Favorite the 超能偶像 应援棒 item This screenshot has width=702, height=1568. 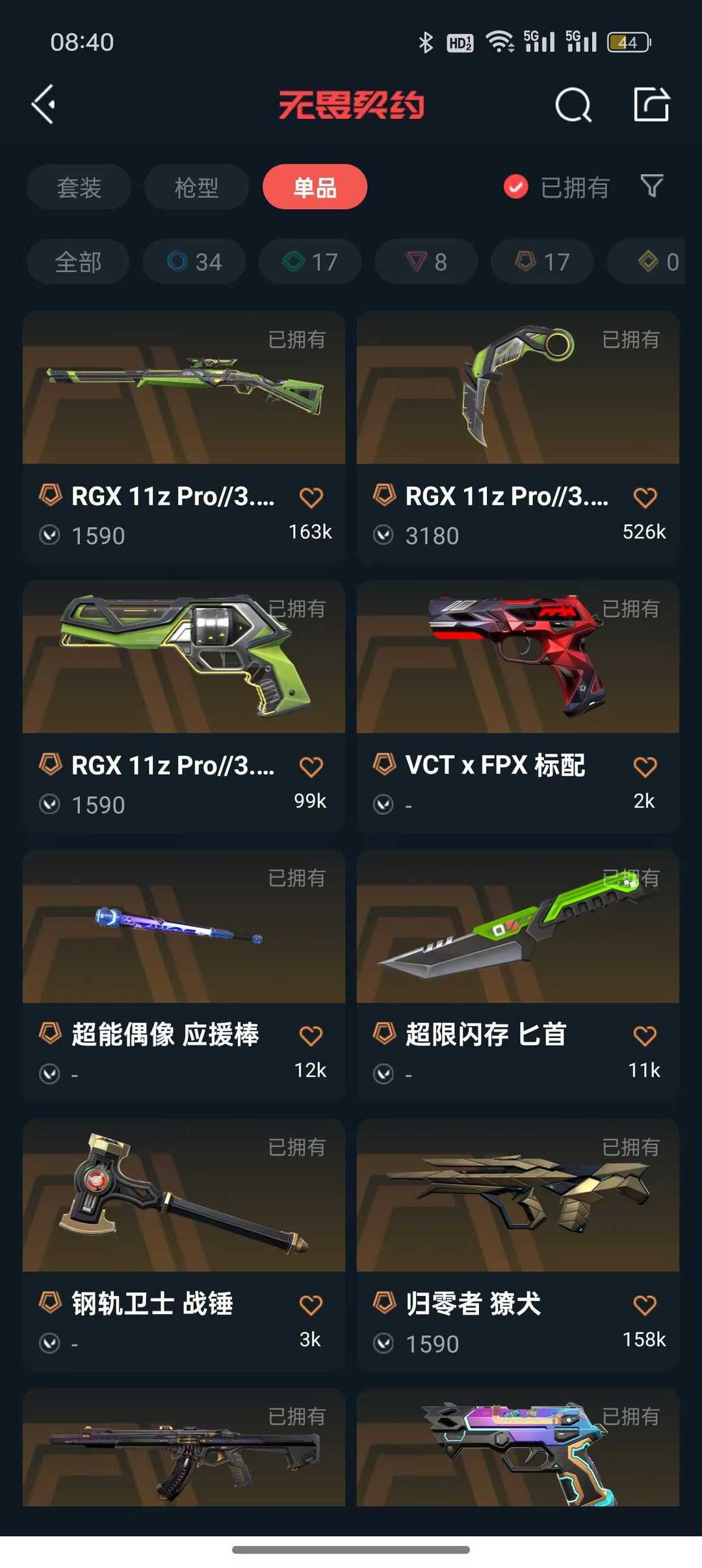311,1035
